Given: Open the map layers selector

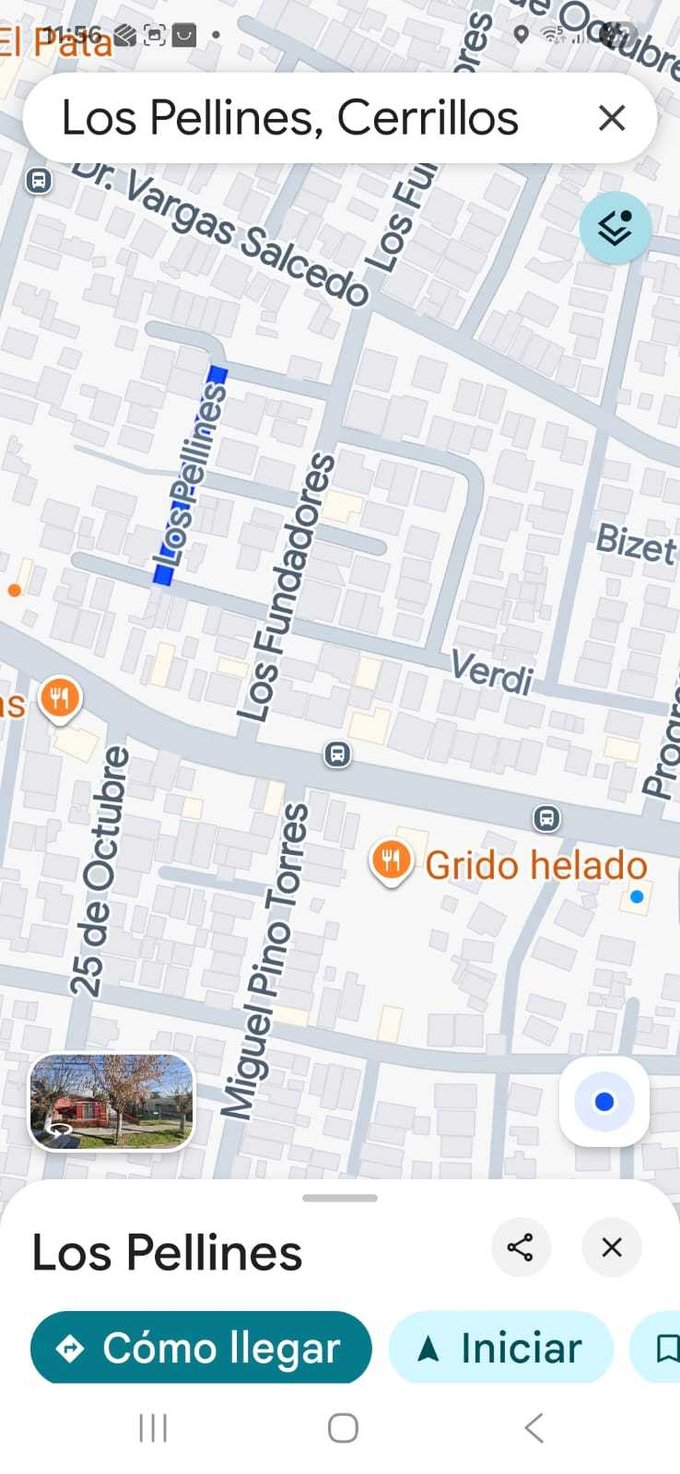Looking at the screenshot, I should pos(615,228).
